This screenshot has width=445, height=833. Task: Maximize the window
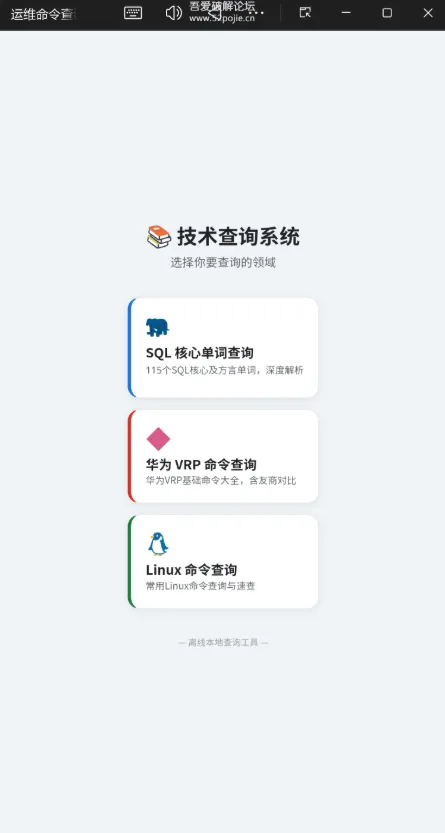tap(387, 13)
